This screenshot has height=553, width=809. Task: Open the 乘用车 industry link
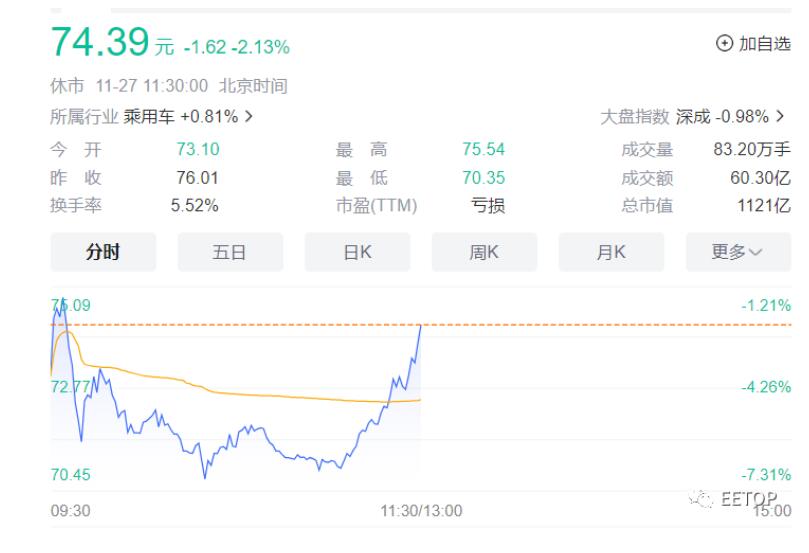(187, 117)
